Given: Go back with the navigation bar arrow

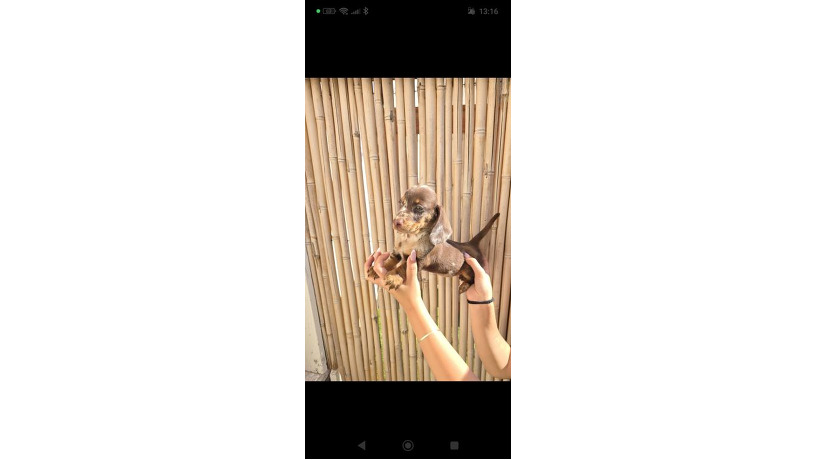Looking at the screenshot, I should [x=361, y=445].
